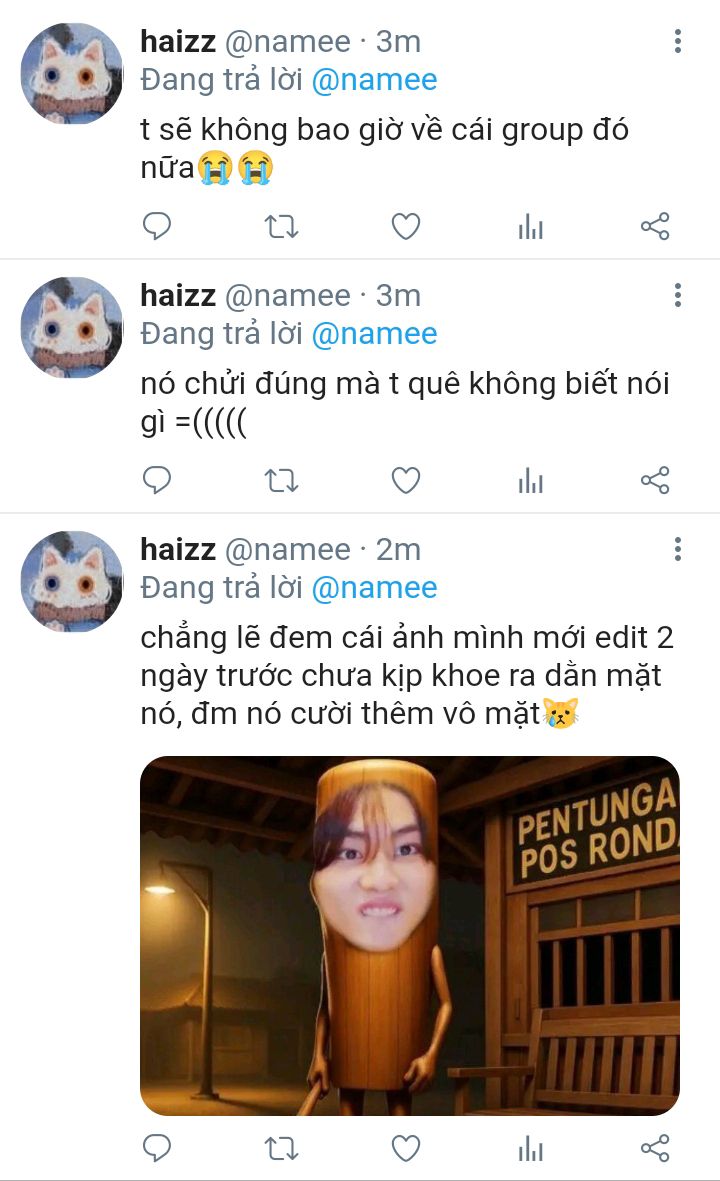Retweet the "t quê không biết nói gì" tweet
The image size is (720, 1181).
pos(282,480)
